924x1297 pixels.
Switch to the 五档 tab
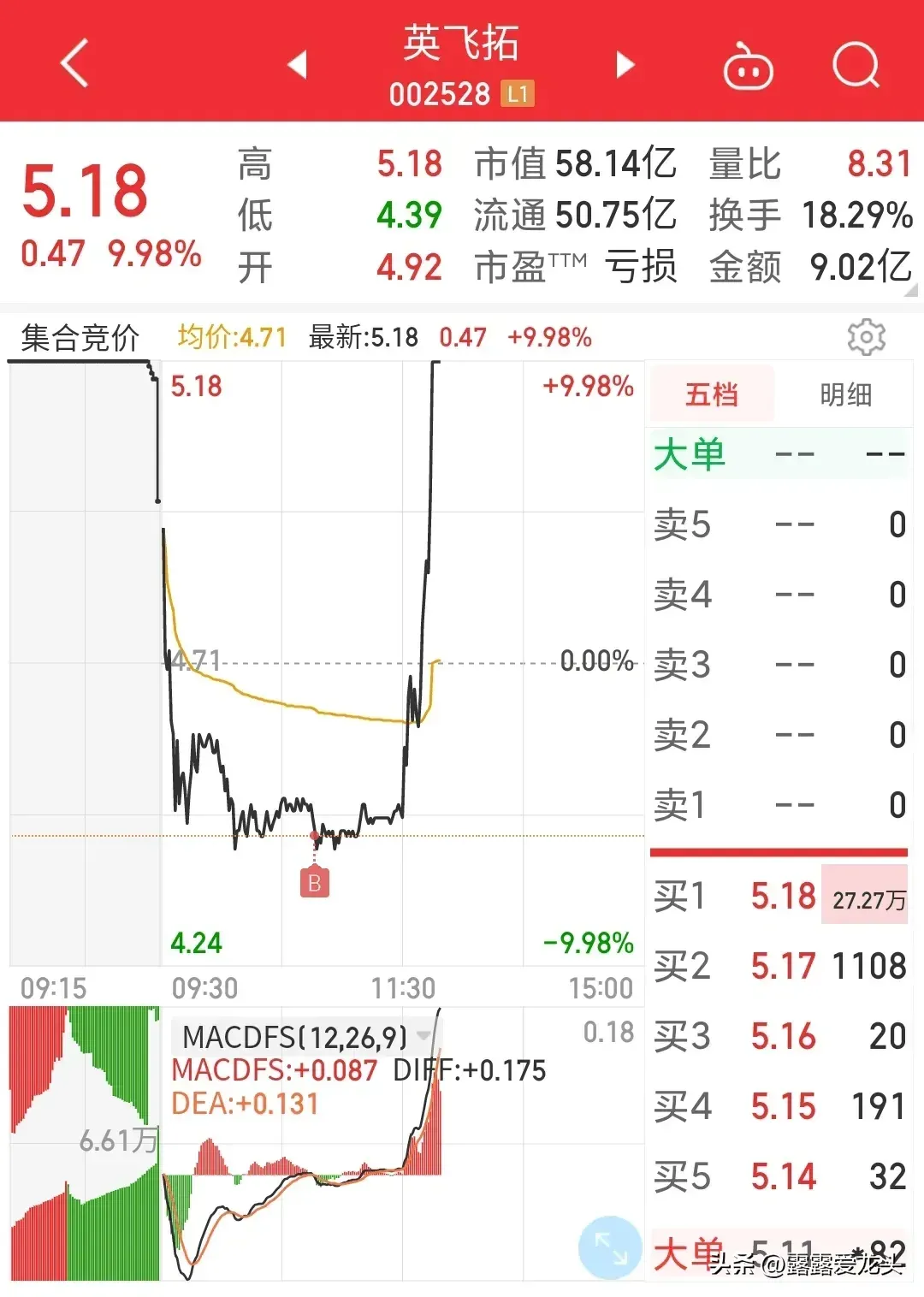pos(712,394)
